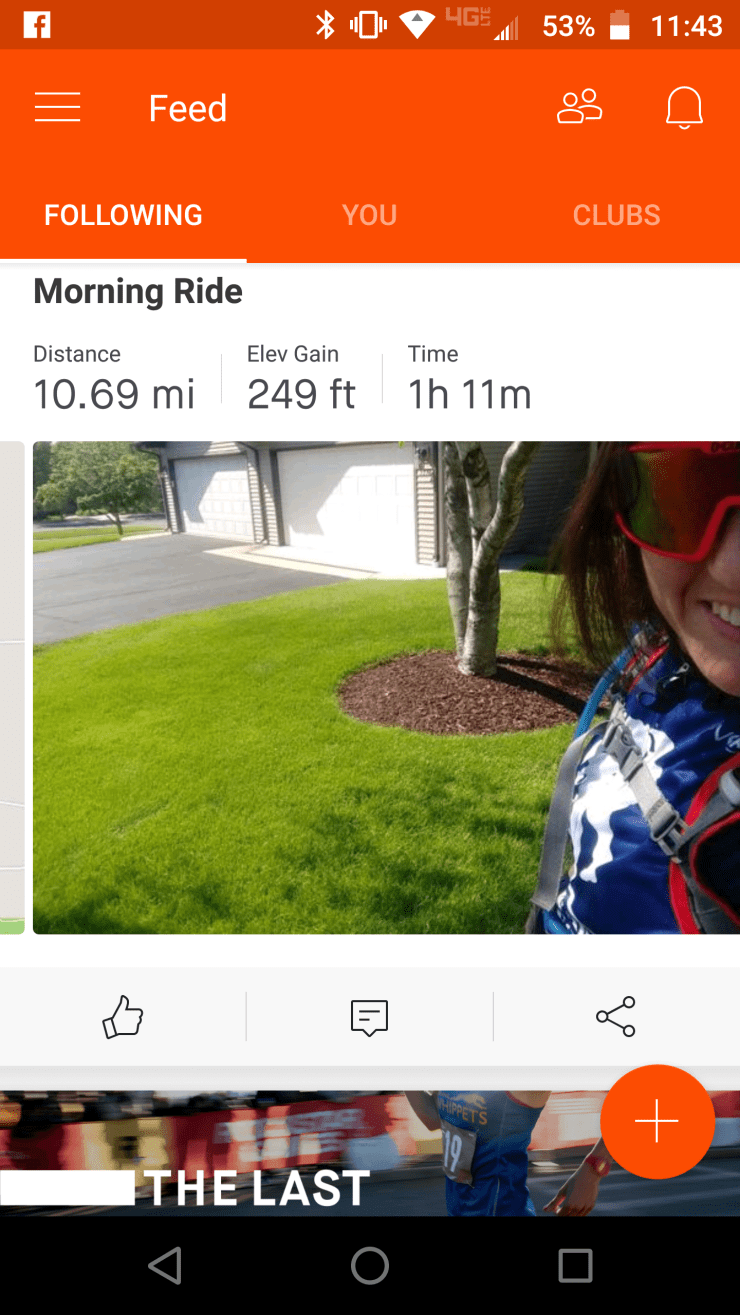Share the Morning Ride activity
The image size is (740, 1315).
tap(616, 1016)
